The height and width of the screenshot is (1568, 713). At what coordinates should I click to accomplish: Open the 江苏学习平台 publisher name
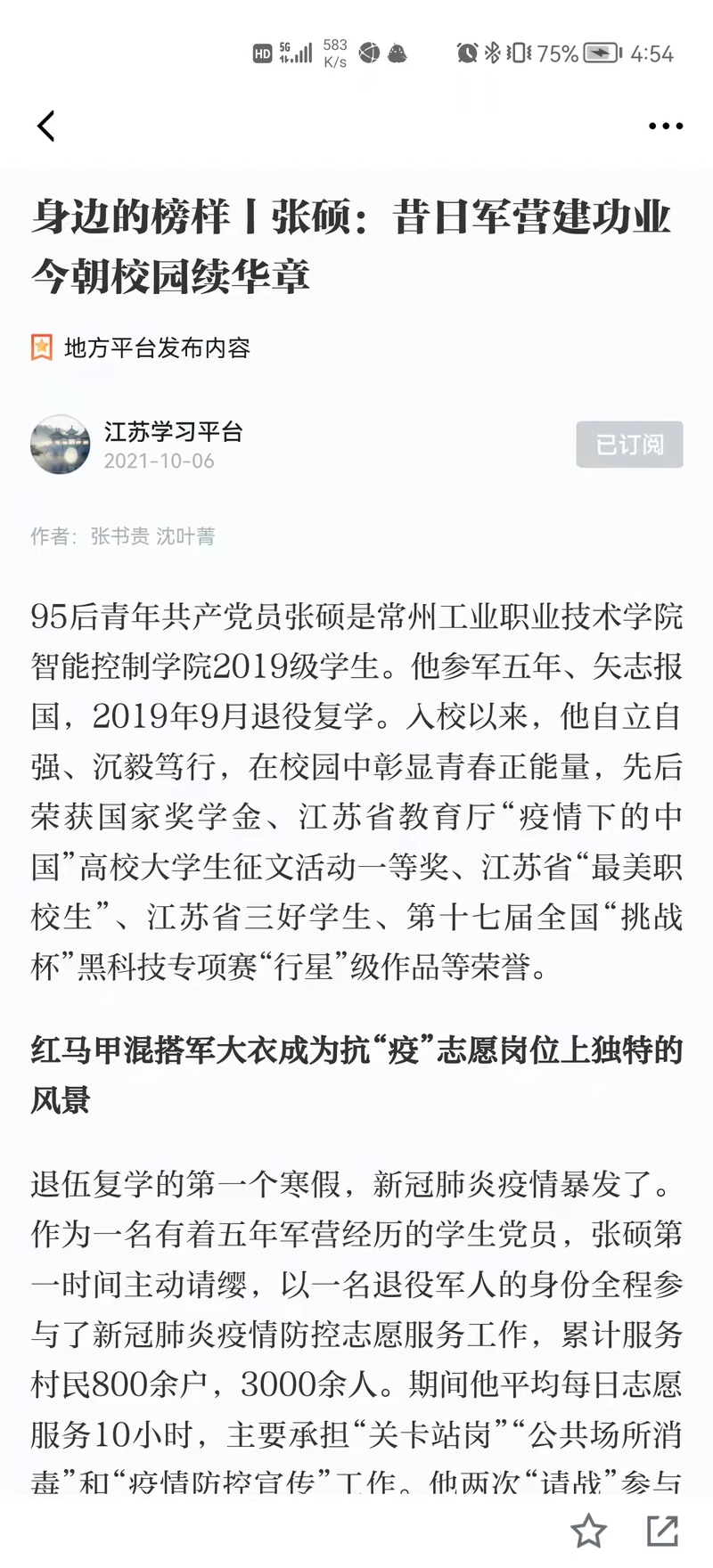[x=173, y=432]
